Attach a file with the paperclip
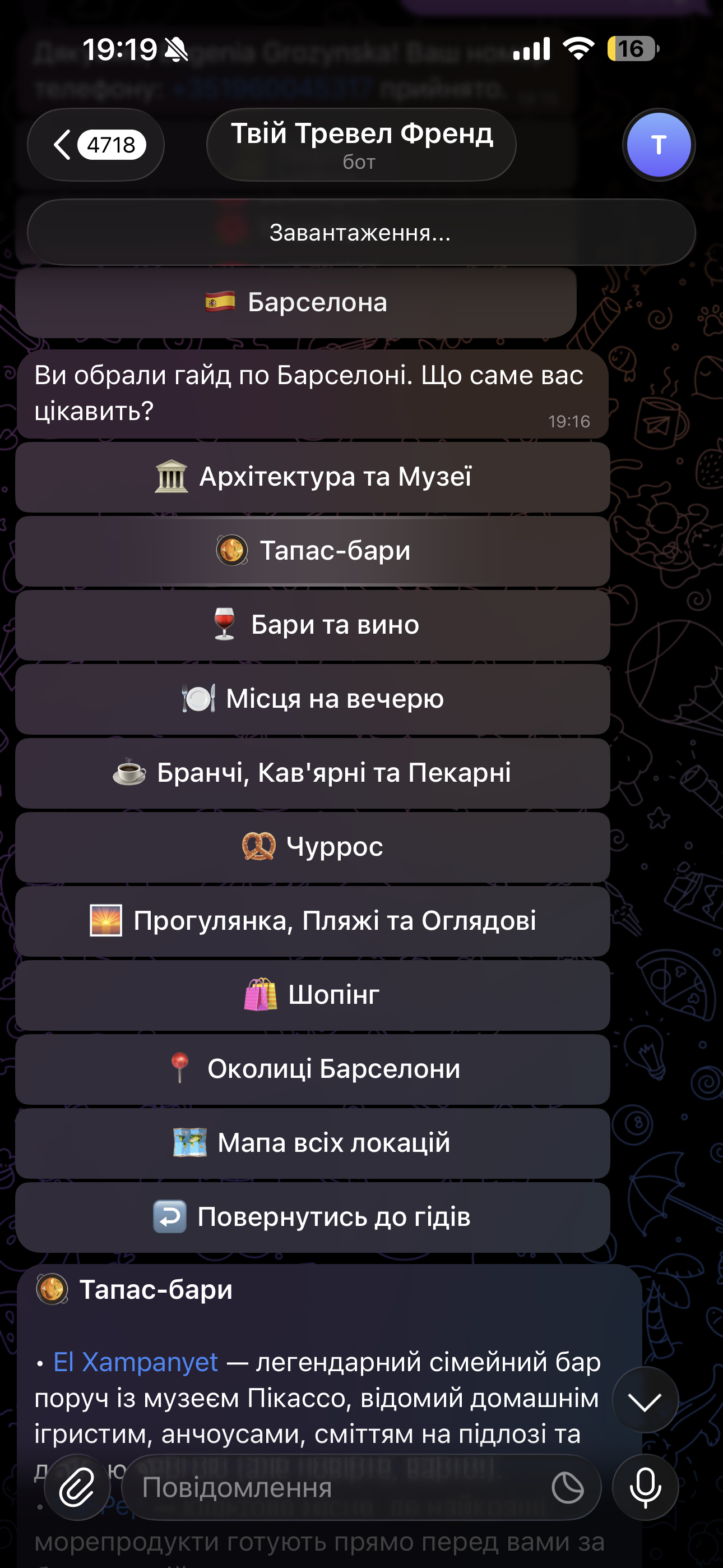This screenshot has width=723, height=1568. pyautogui.click(x=77, y=1488)
